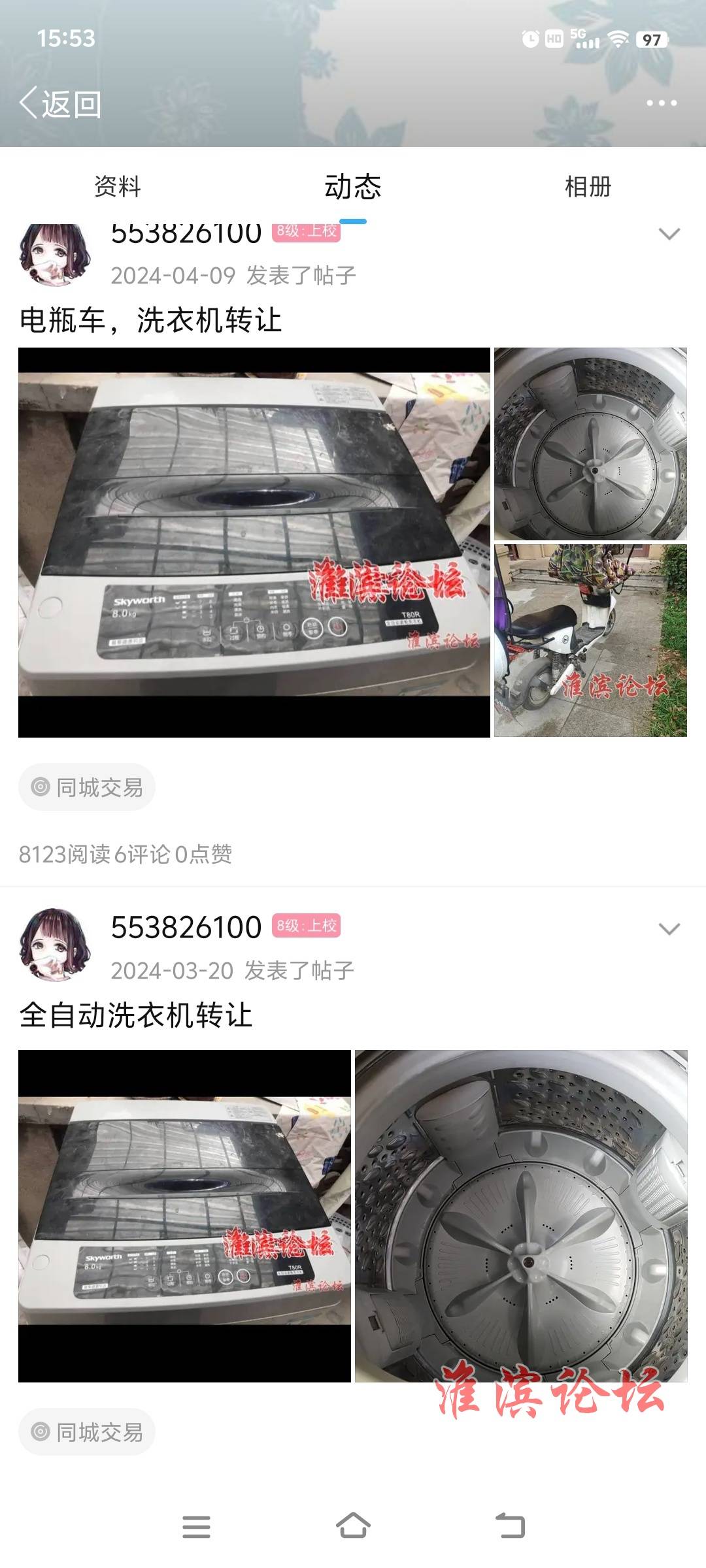Select the 动态 tab

(353, 187)
